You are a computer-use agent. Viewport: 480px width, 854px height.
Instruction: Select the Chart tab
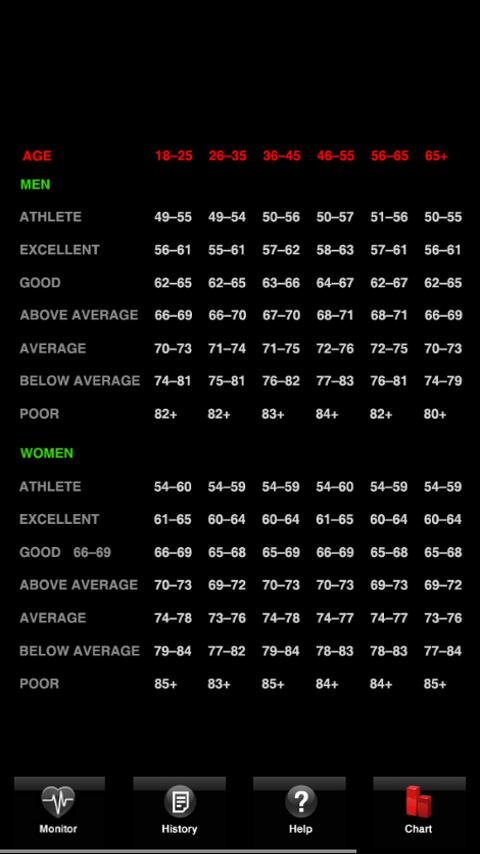tap(418, 810)
